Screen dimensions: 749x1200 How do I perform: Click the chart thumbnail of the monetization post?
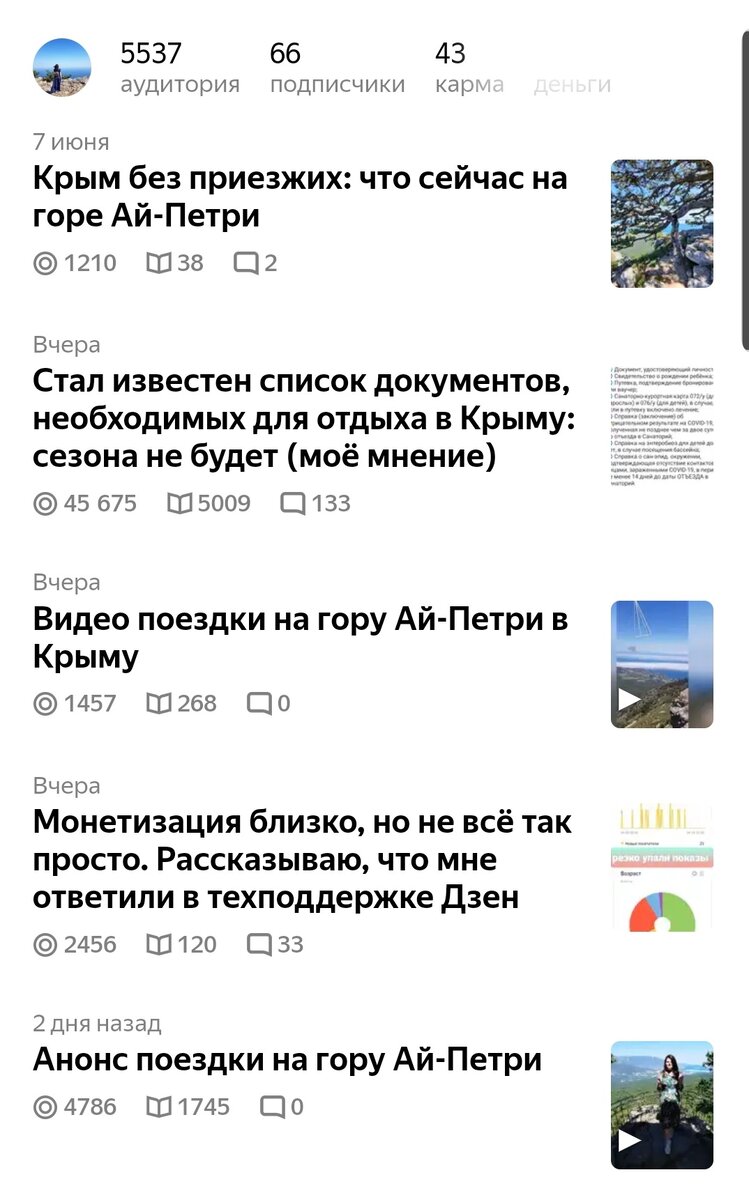coord(663,860)
